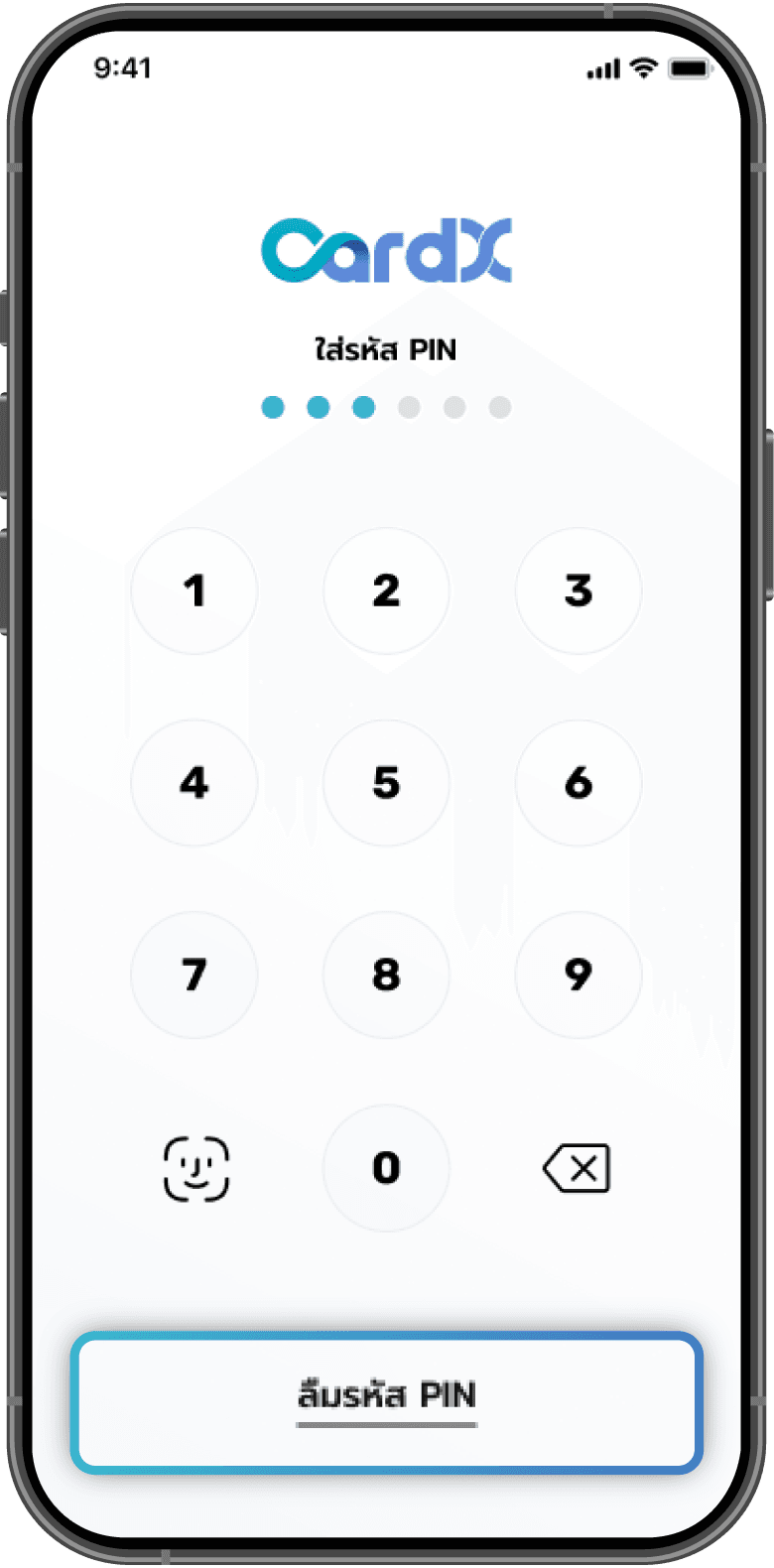
Task: Tap the number 6 key
Action: tap(579, 783)
